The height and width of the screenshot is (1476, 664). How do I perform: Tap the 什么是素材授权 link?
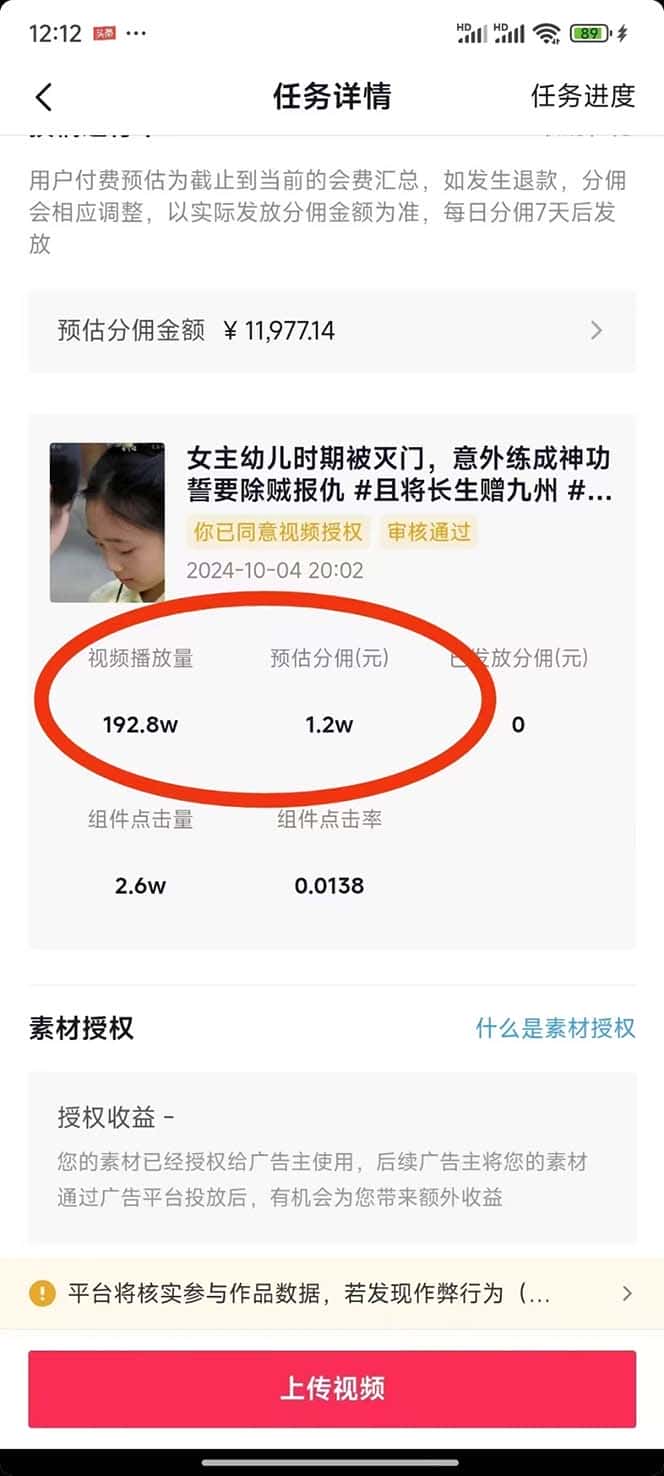tap(555, 1028)
